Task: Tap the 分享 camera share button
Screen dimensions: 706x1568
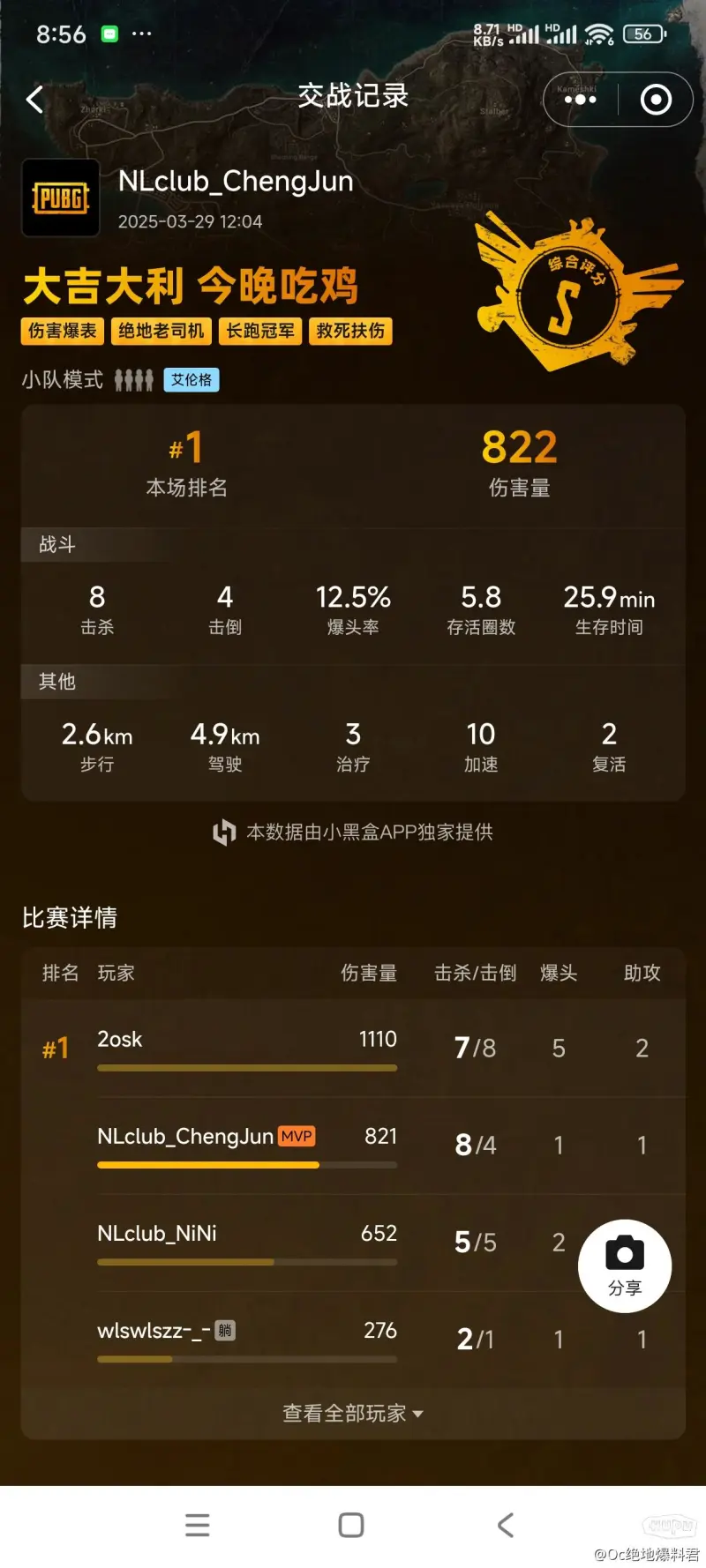Action: [x=625, y=1266]
